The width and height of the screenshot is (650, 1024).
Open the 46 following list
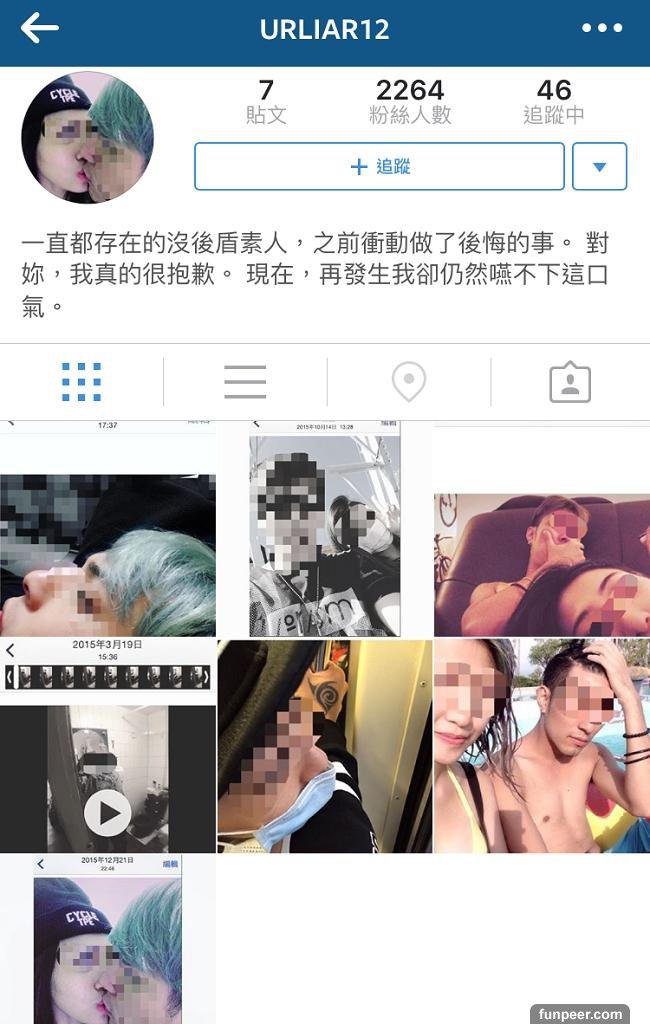click(x=554, y=102)
